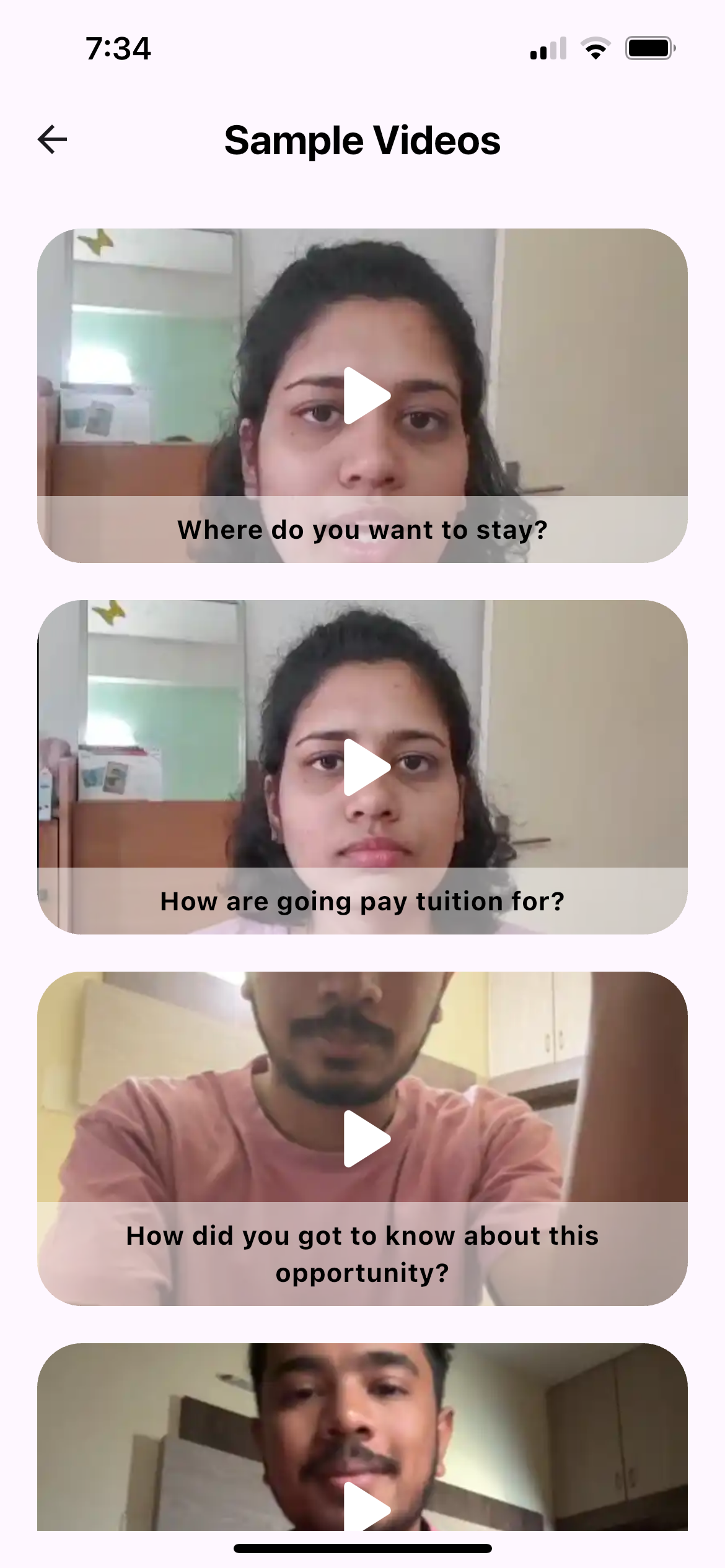
Task: Play the 'How did you got to know' video
Action: point(366,1139)
